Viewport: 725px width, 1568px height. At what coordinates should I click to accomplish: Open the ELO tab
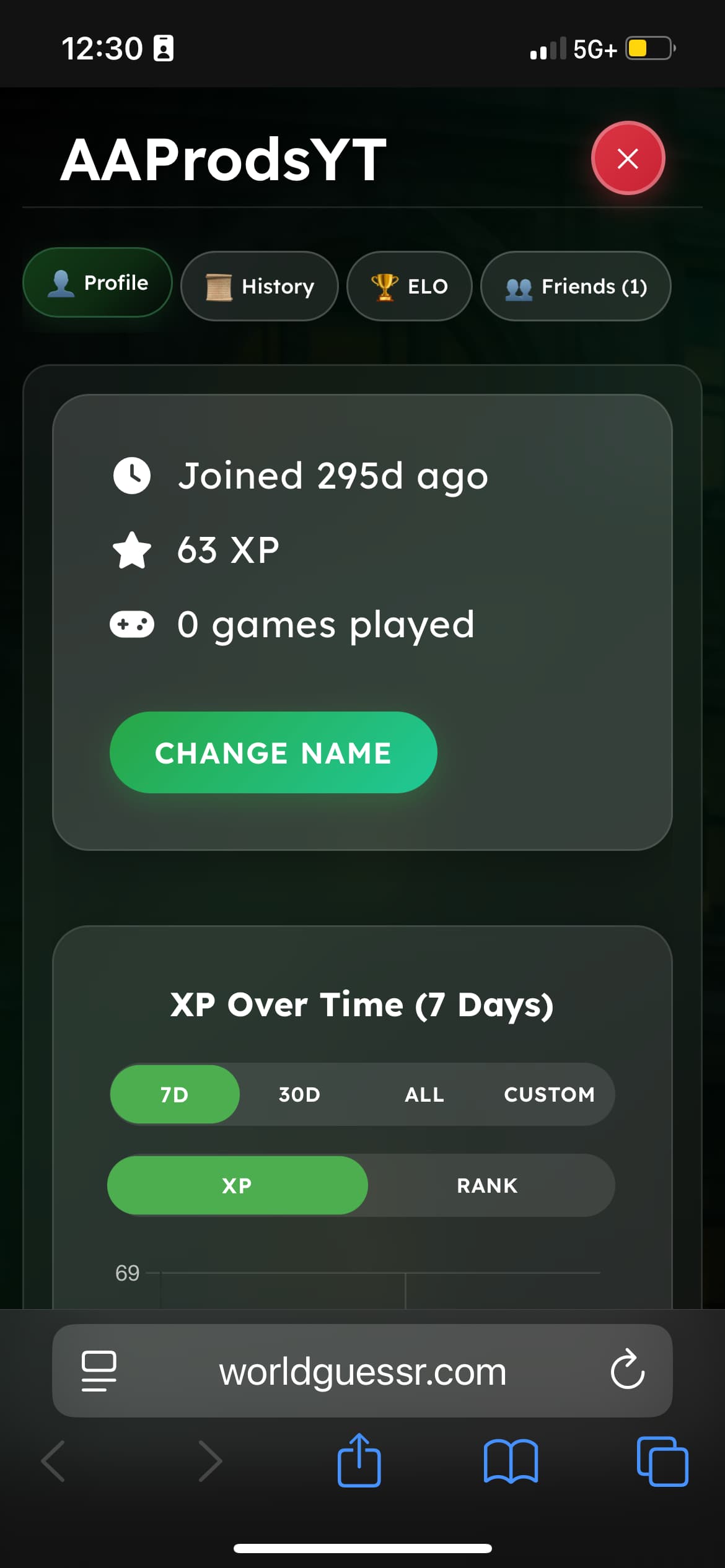[x=409, y=286]
